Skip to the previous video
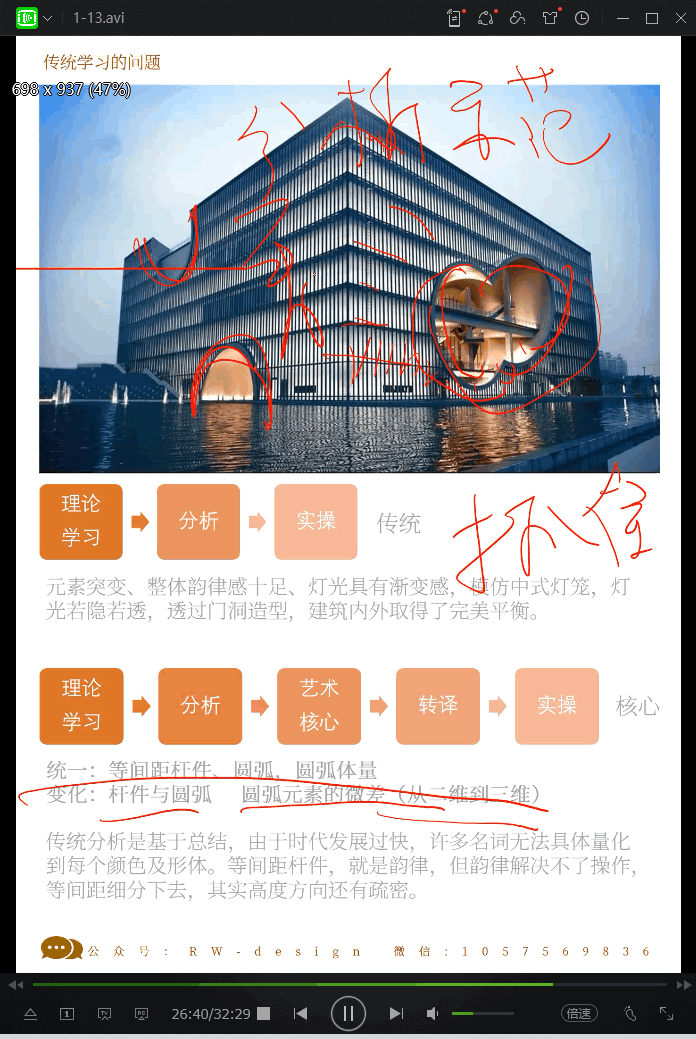Screen dimensions: 696x1039 coord(300,1014)
